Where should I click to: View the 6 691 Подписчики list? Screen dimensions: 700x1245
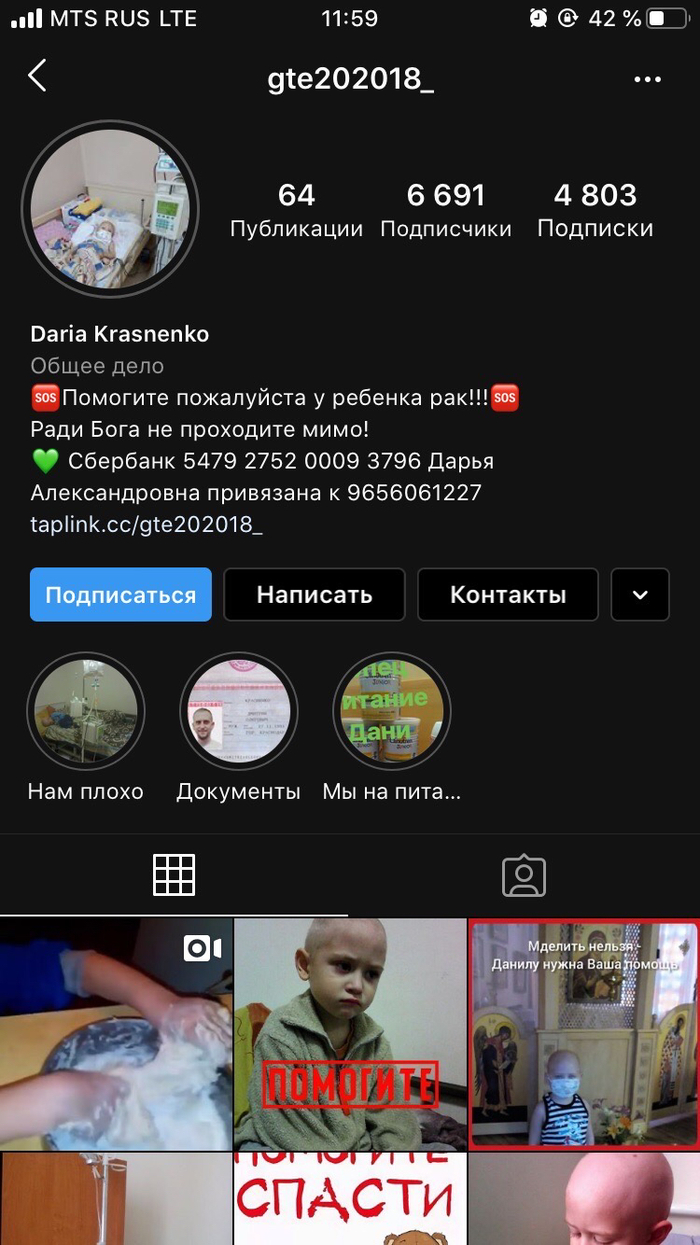pos(445,209)
